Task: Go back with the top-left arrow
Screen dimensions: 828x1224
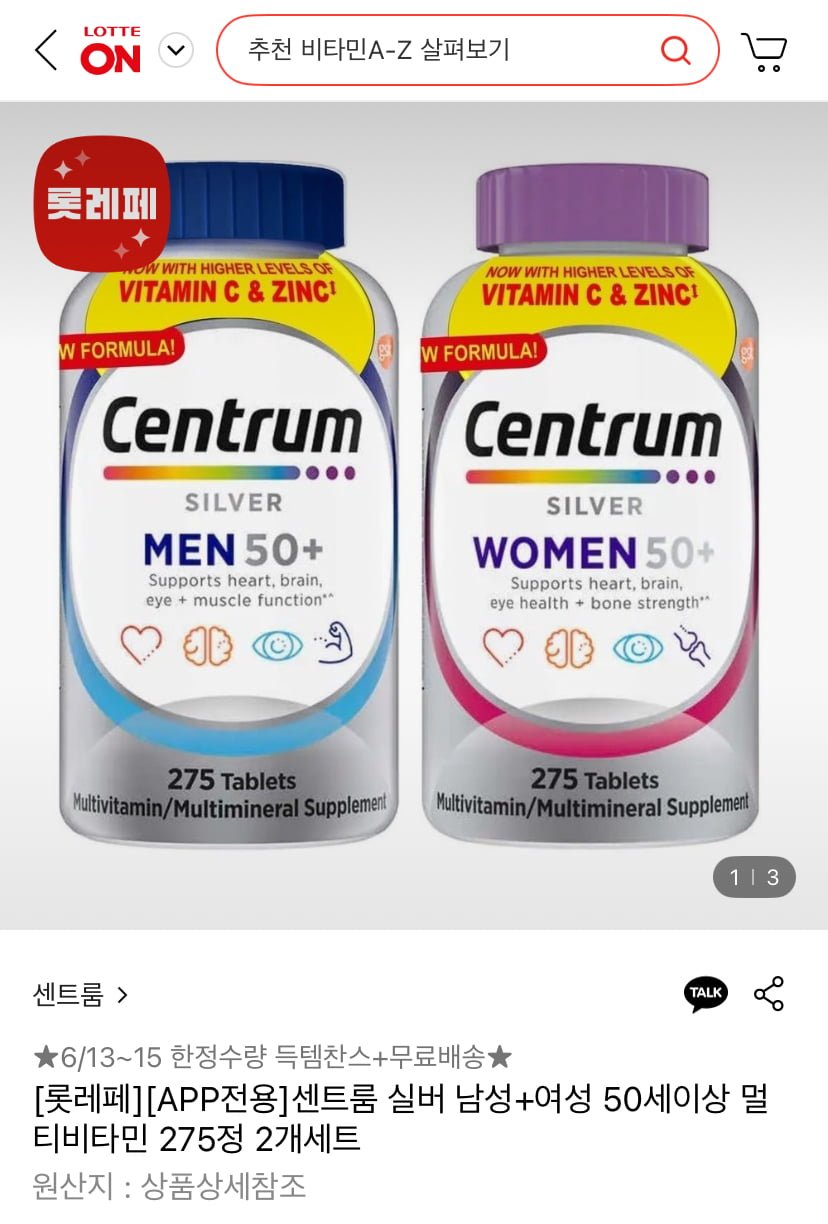Action: (x=46, y=50)
